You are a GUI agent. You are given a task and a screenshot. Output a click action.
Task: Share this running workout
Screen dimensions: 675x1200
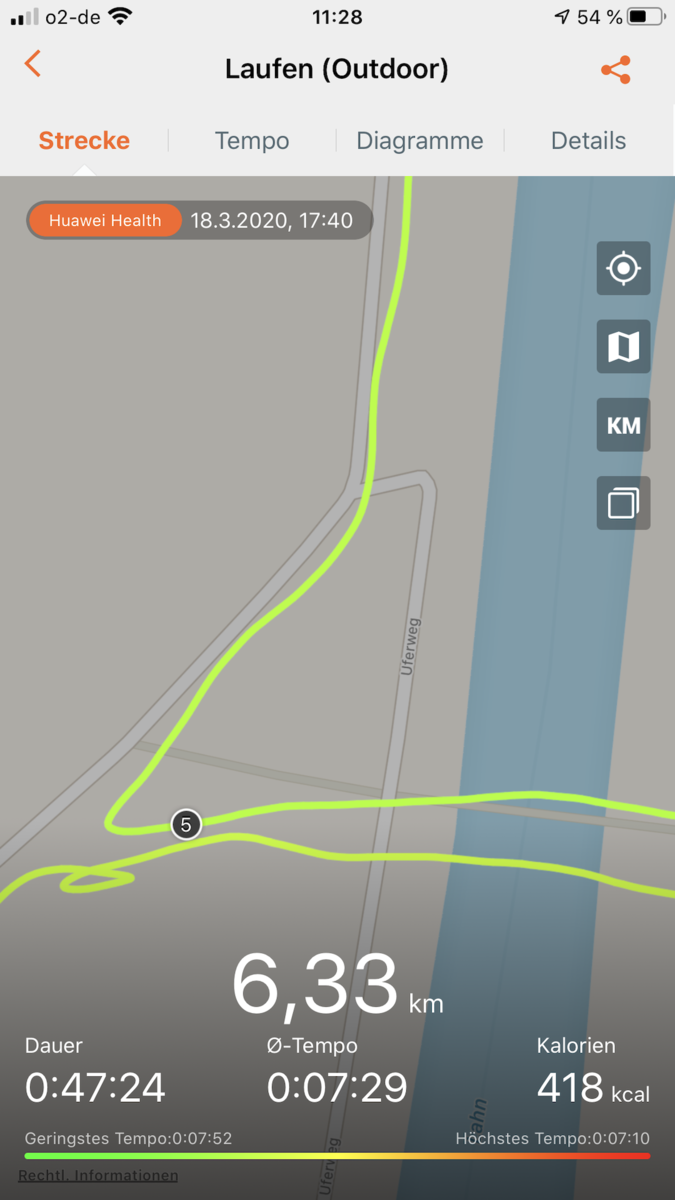tap(616, 69)
